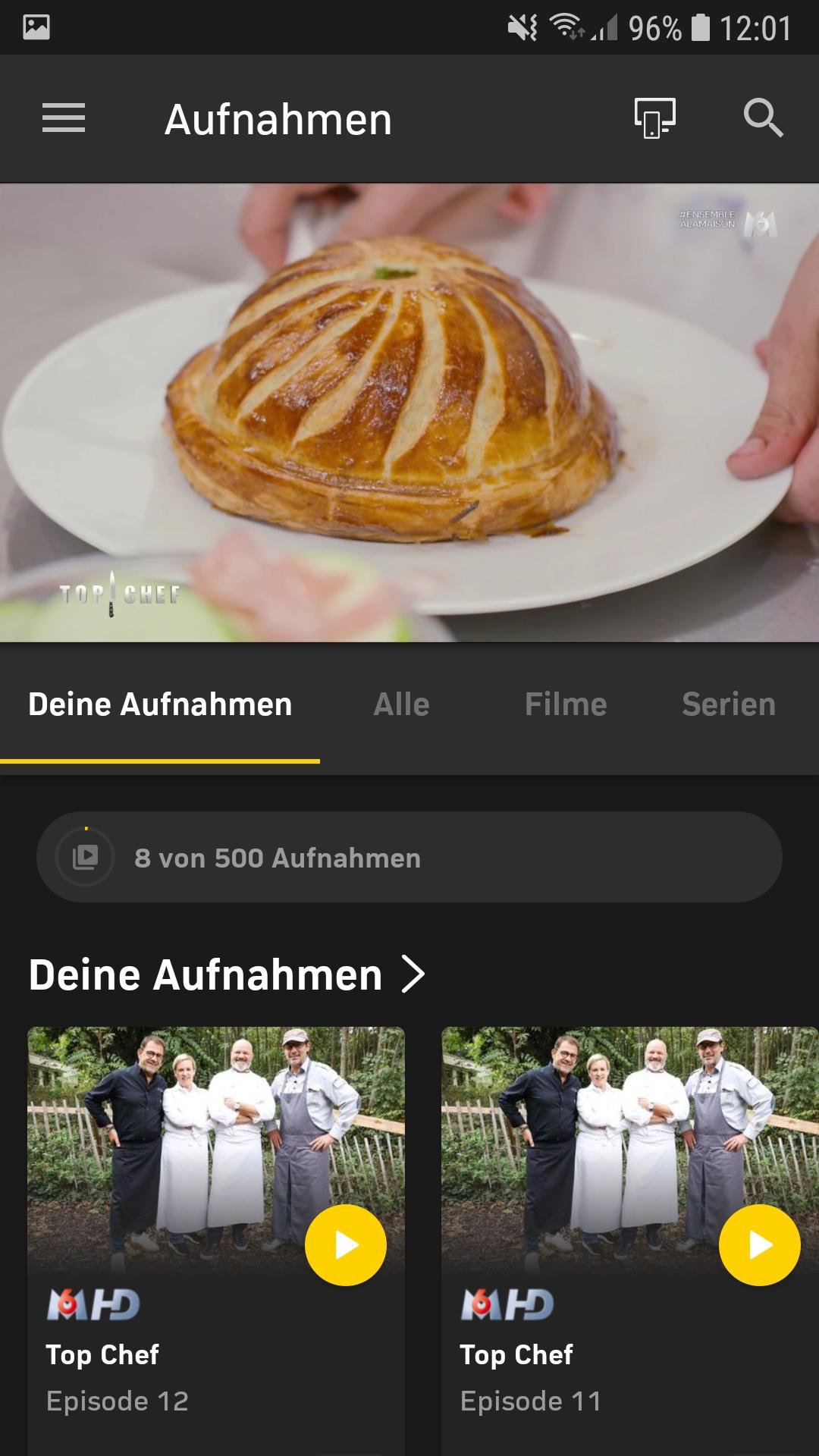Viewport: 819px width, 1456px height.
Task: Tap the gallery icon in the status bar
Action: coord(34,25)
